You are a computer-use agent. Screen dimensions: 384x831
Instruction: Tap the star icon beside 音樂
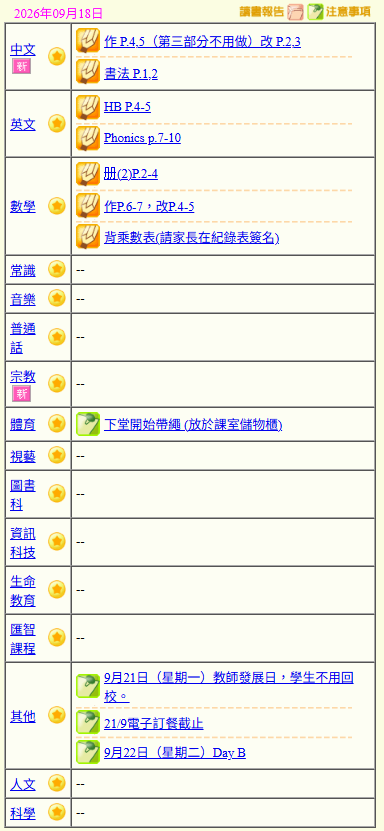57,298
